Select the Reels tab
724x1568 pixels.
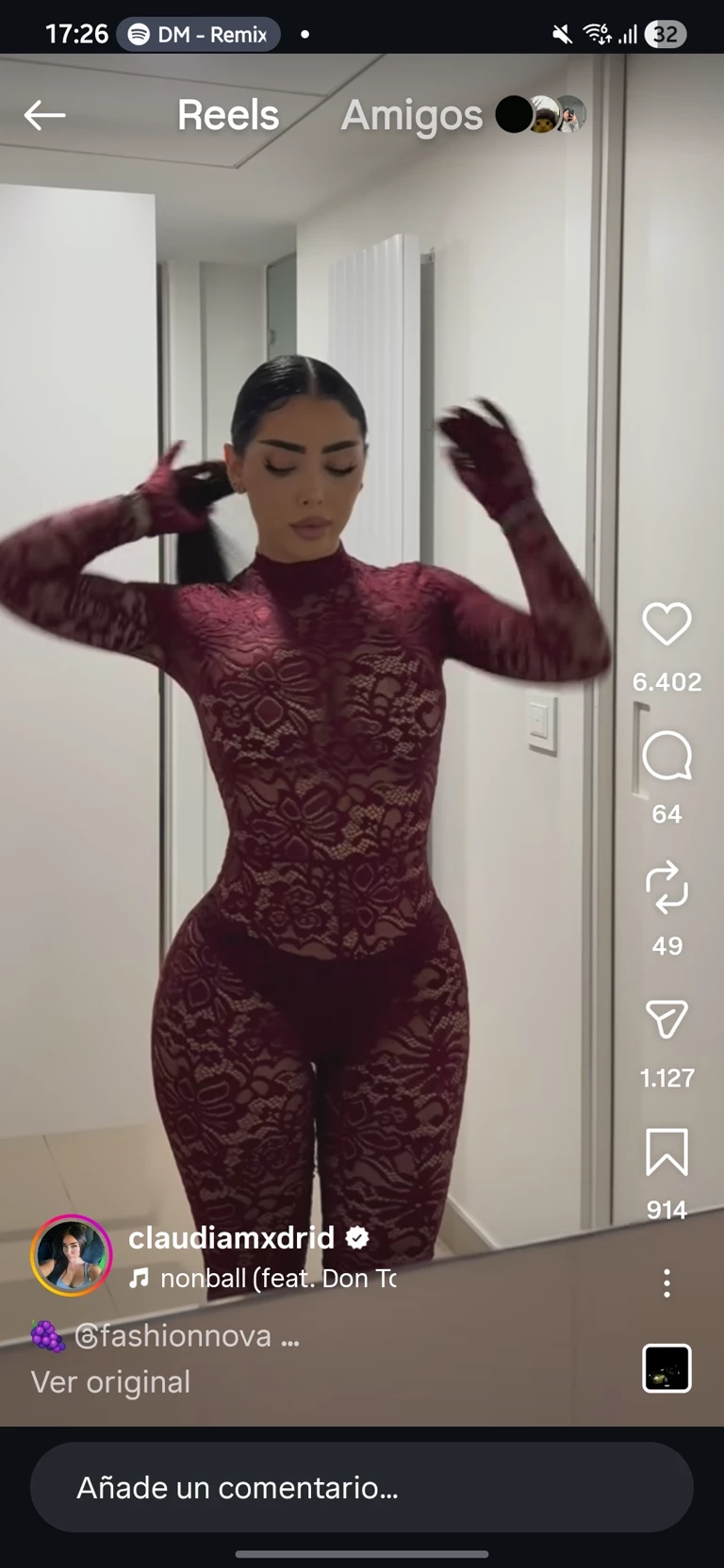pos(228,116)
